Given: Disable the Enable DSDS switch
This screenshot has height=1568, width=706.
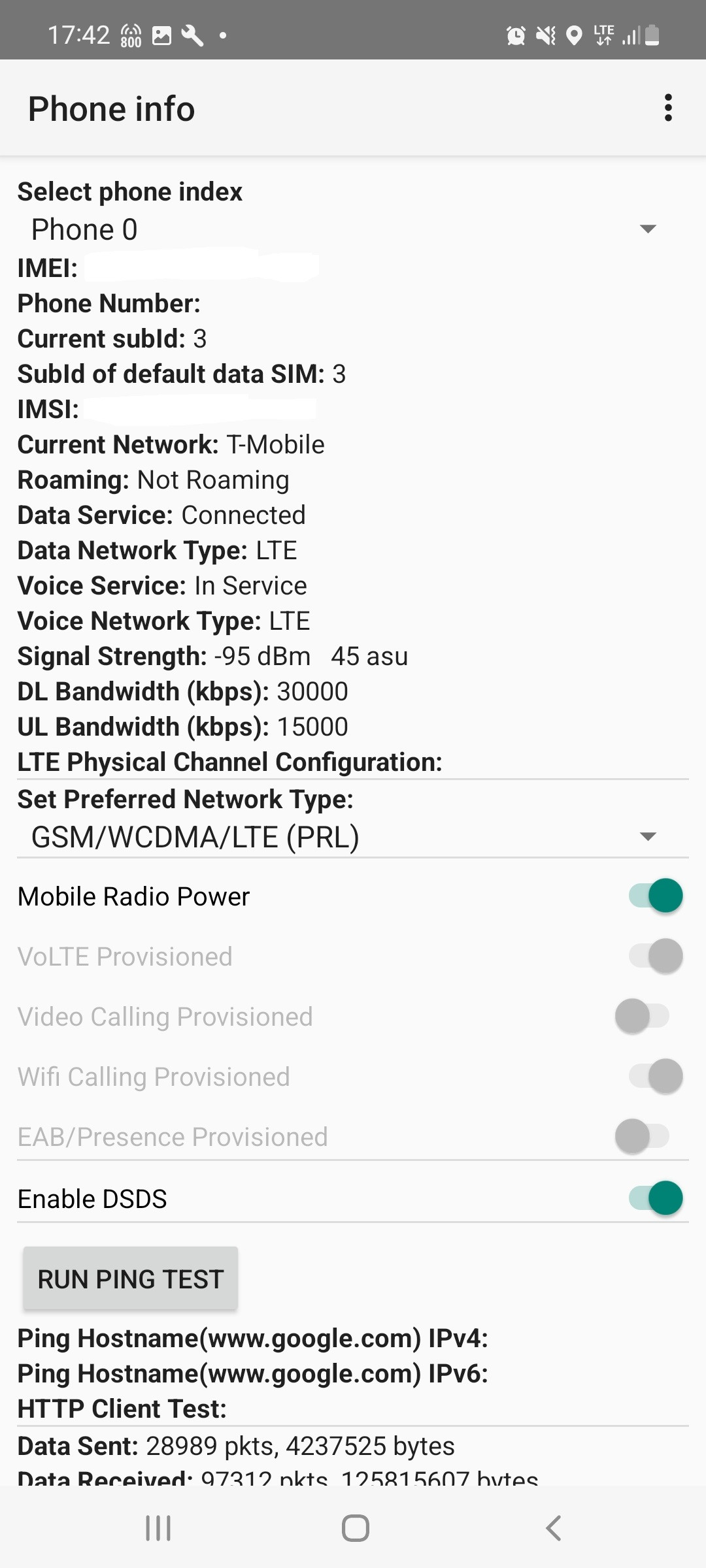Looking at the screenshot, I should (x=656, y=1198).
